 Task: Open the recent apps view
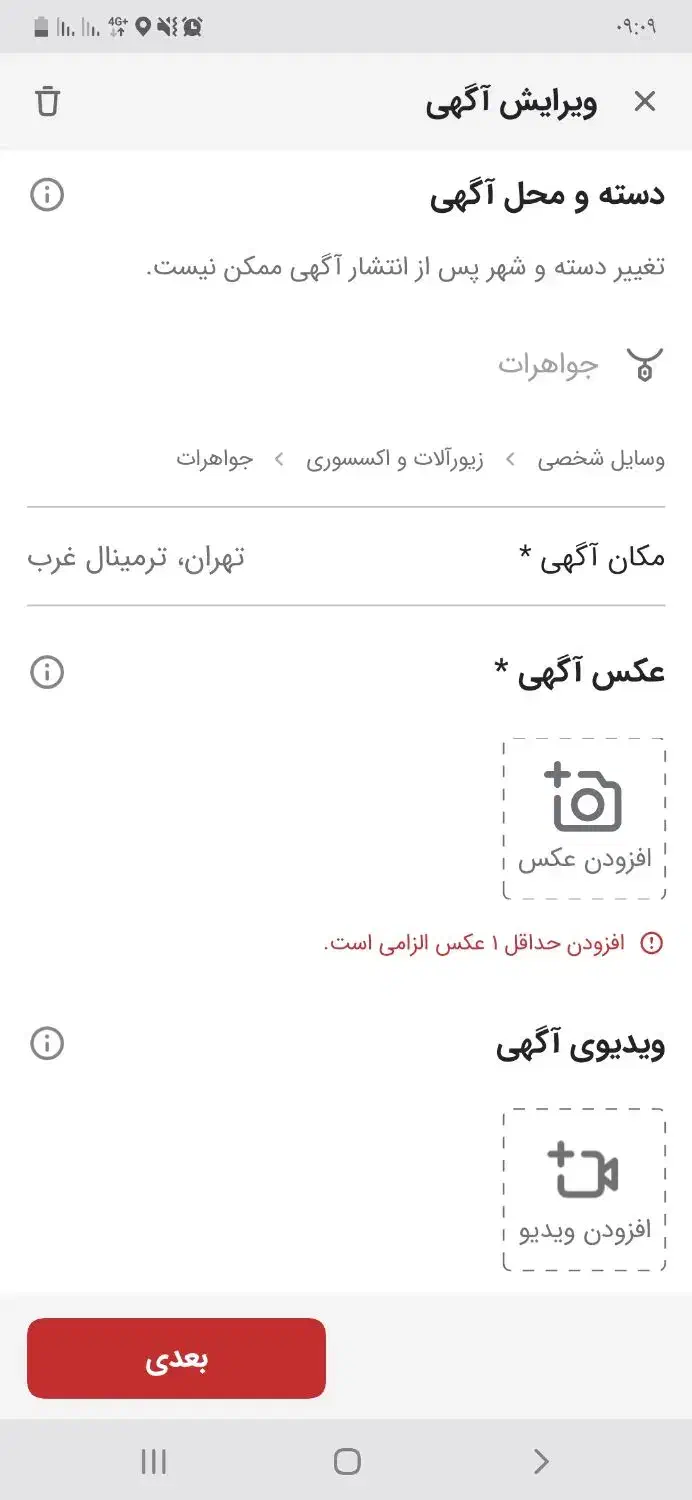click(x=153, y=1462)
